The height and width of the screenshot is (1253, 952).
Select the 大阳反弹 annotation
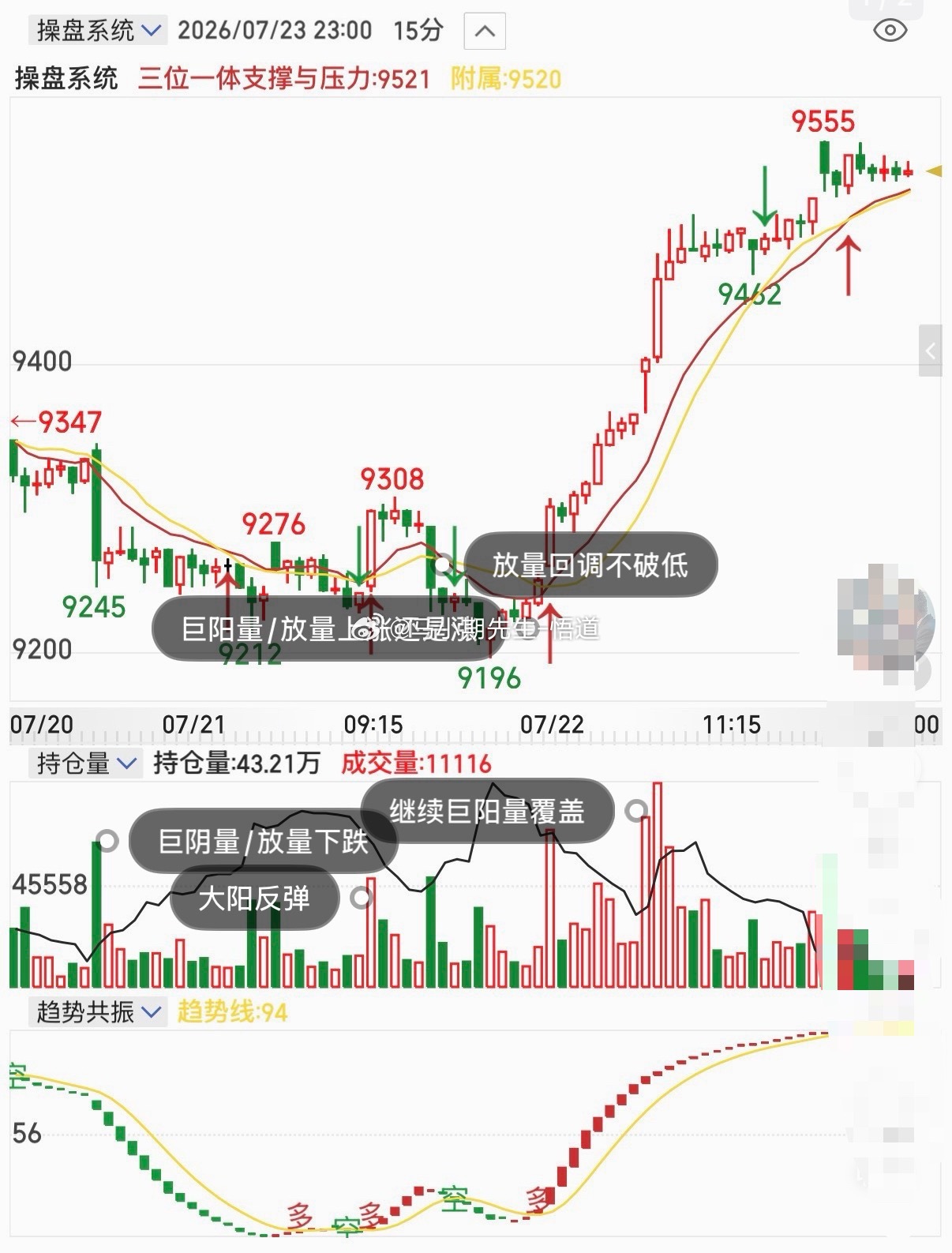point(254,898)
